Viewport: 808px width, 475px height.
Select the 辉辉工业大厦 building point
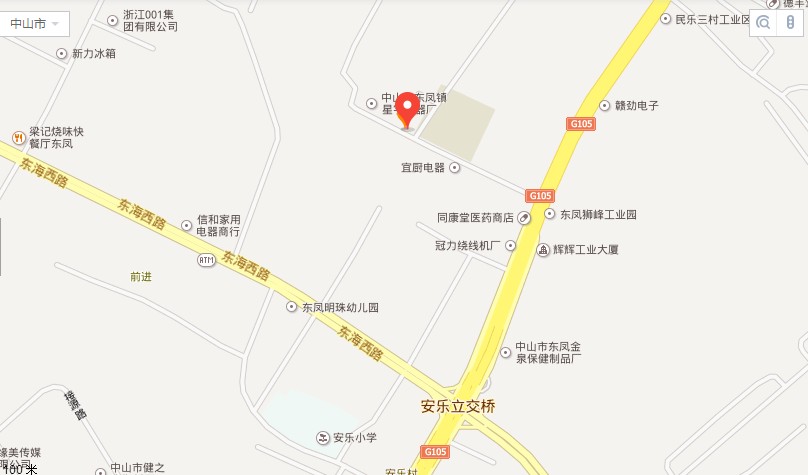543,249
